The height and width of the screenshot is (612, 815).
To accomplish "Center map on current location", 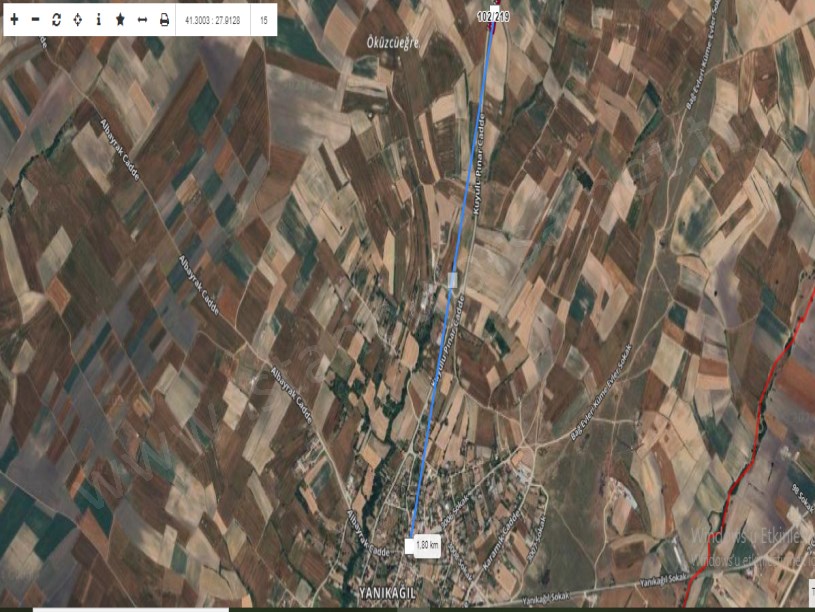I will [78, 19].
